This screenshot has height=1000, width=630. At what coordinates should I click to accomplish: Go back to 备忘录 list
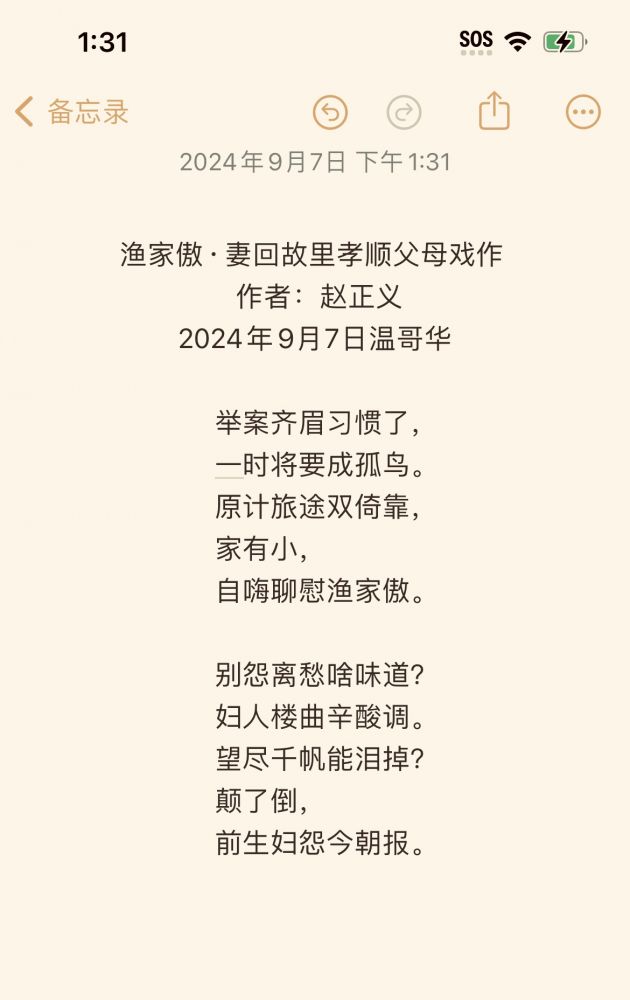click(x=72, y=112)
